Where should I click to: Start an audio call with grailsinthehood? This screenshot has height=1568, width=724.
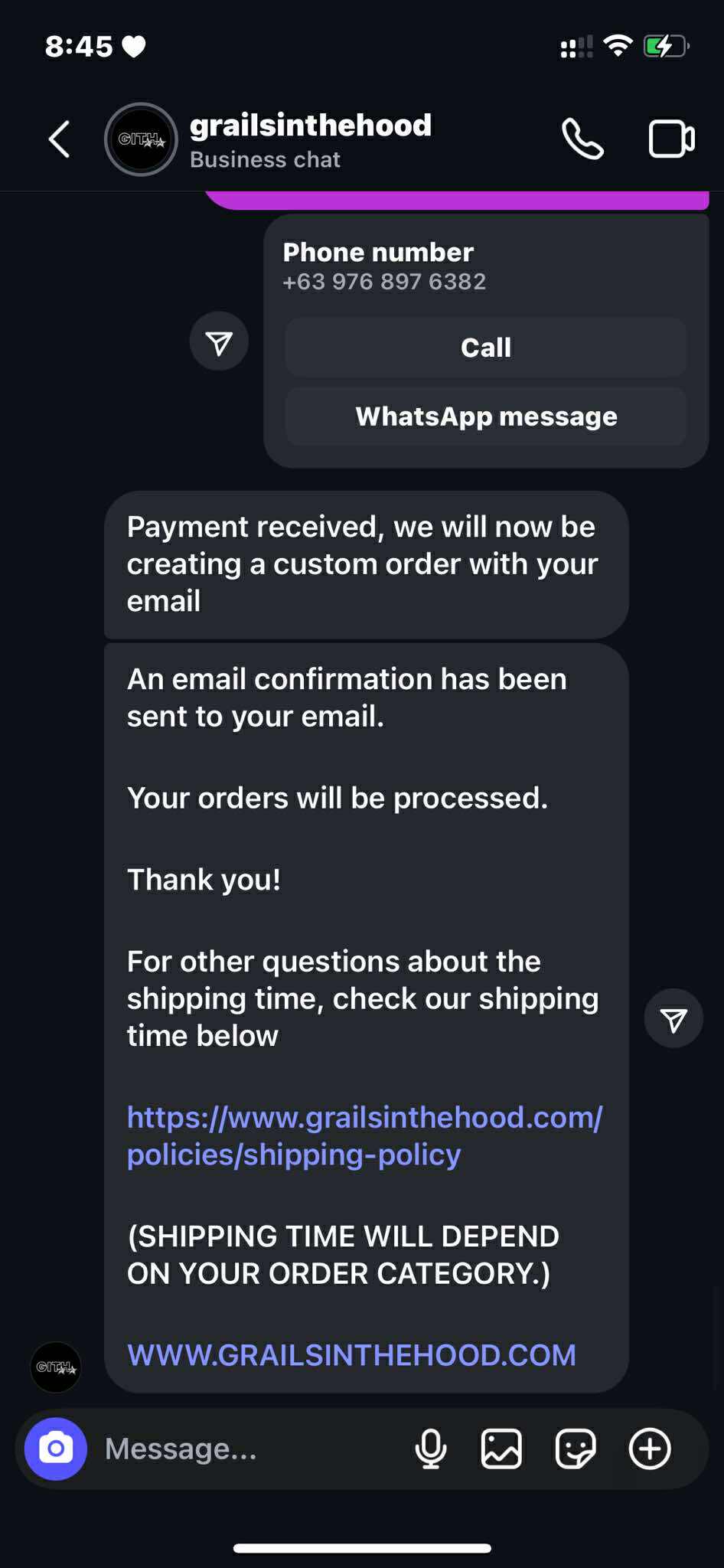tap(582, 139)
